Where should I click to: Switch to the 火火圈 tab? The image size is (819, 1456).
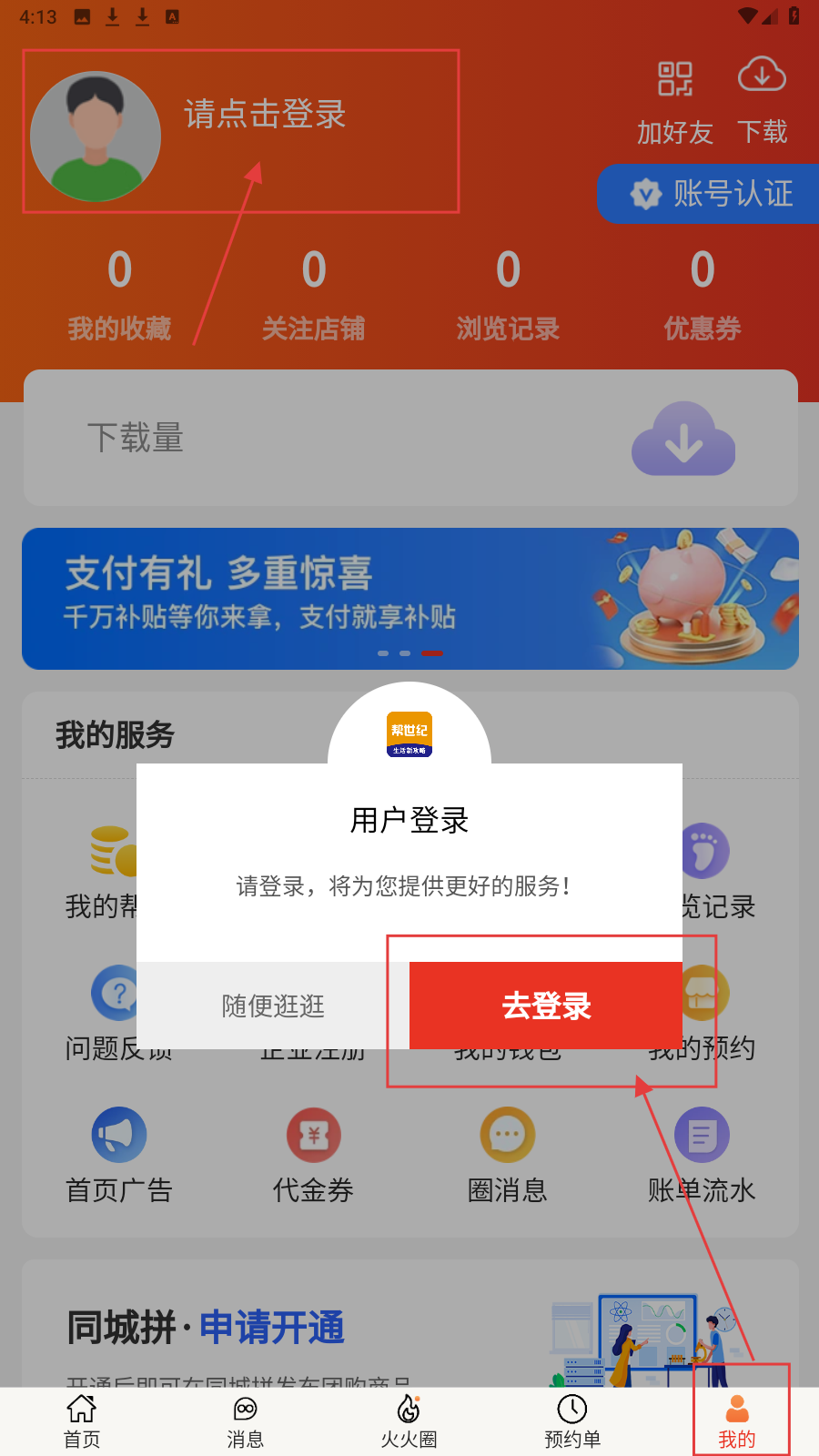[409, 1421]
